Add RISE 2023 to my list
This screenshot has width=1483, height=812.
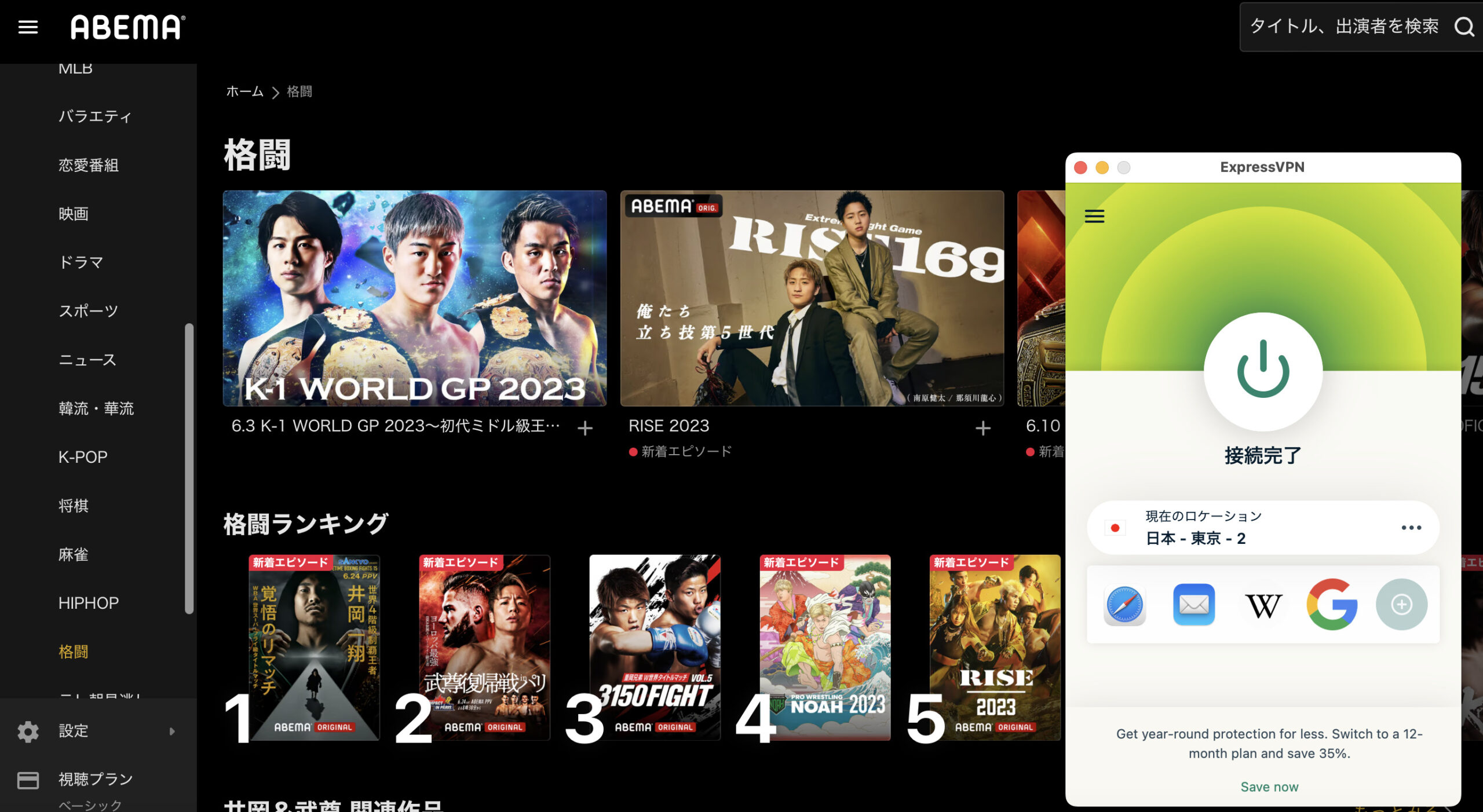pyautogui.click(x=982, y=428)
